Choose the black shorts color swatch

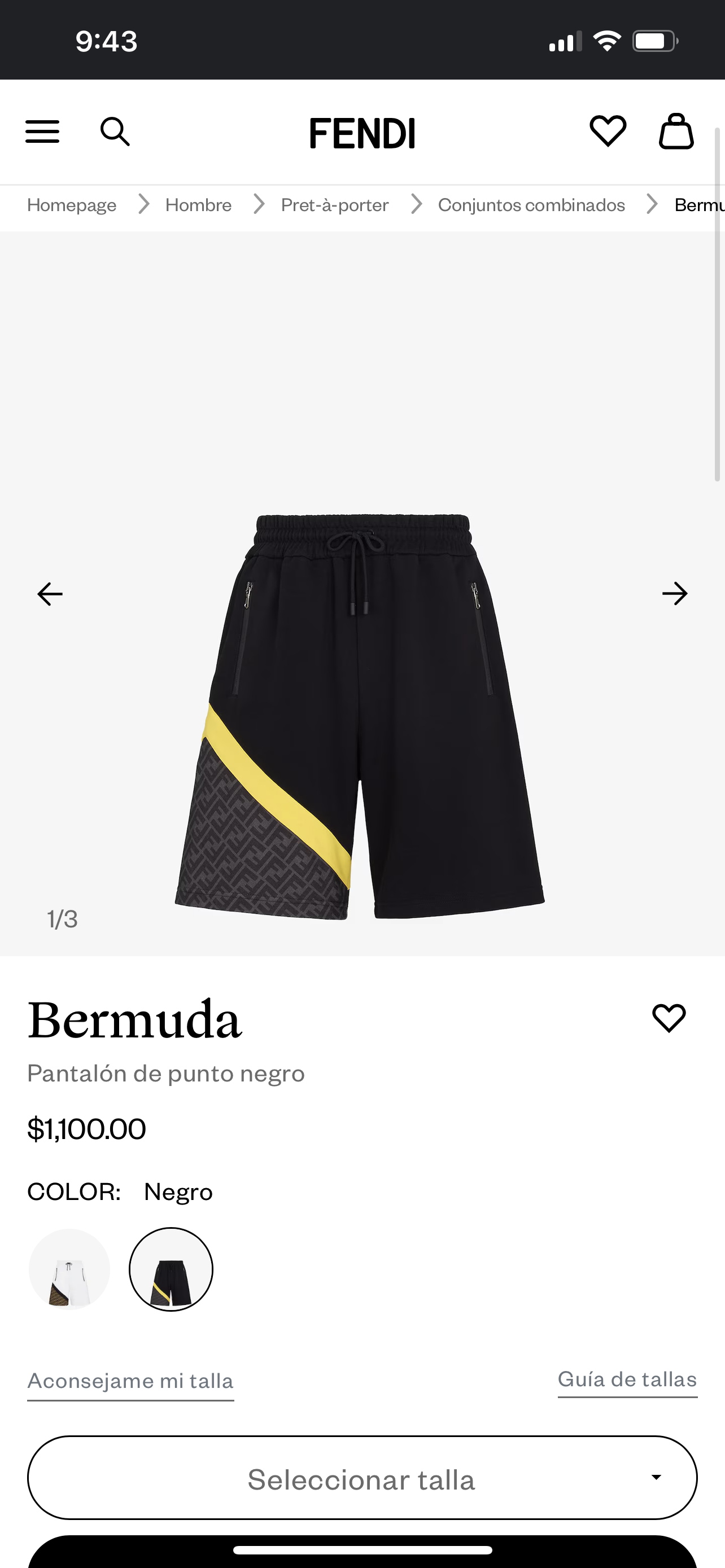coord(171,1269)
